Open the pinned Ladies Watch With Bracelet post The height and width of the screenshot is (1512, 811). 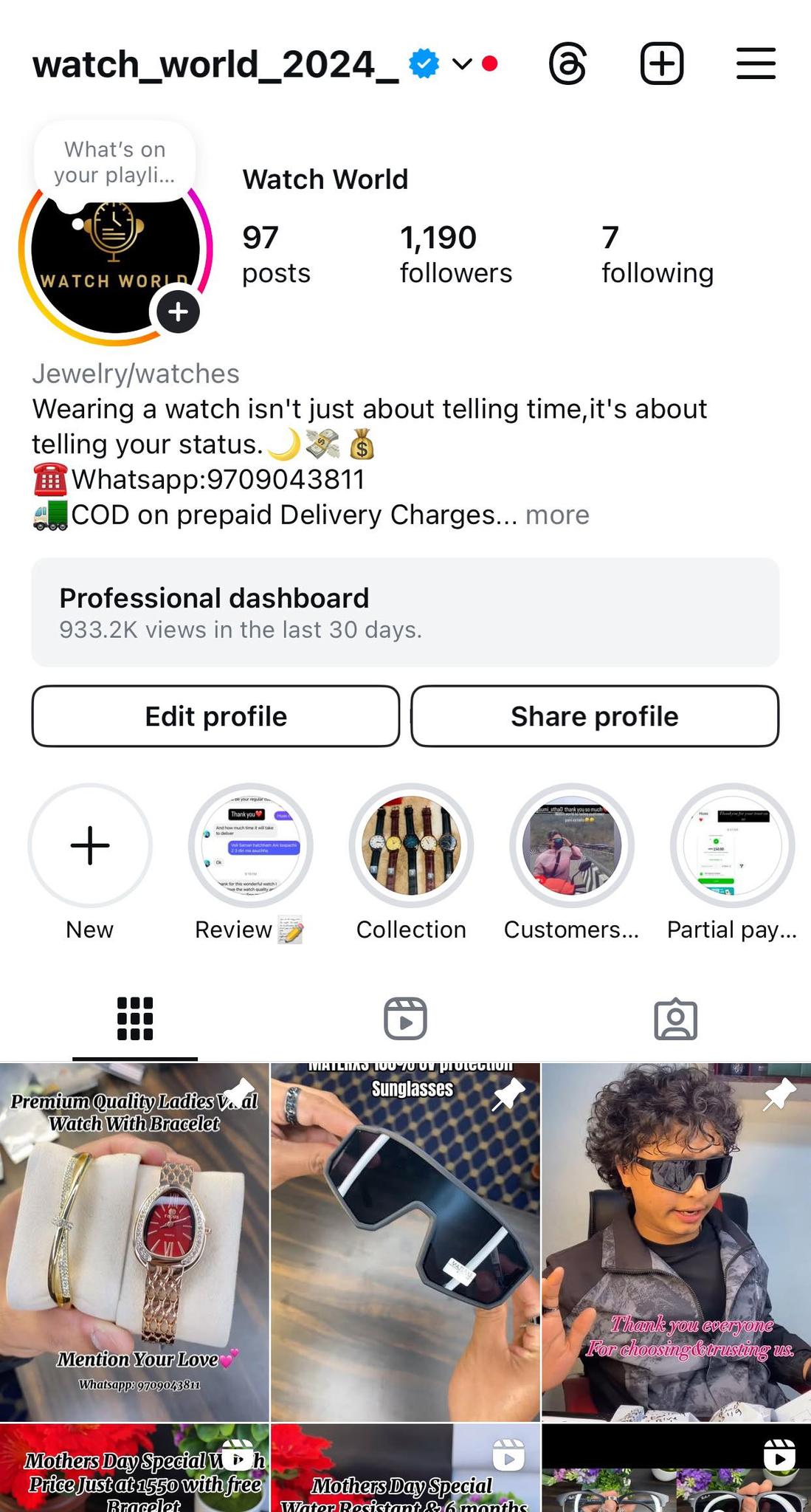[134, 1240]
